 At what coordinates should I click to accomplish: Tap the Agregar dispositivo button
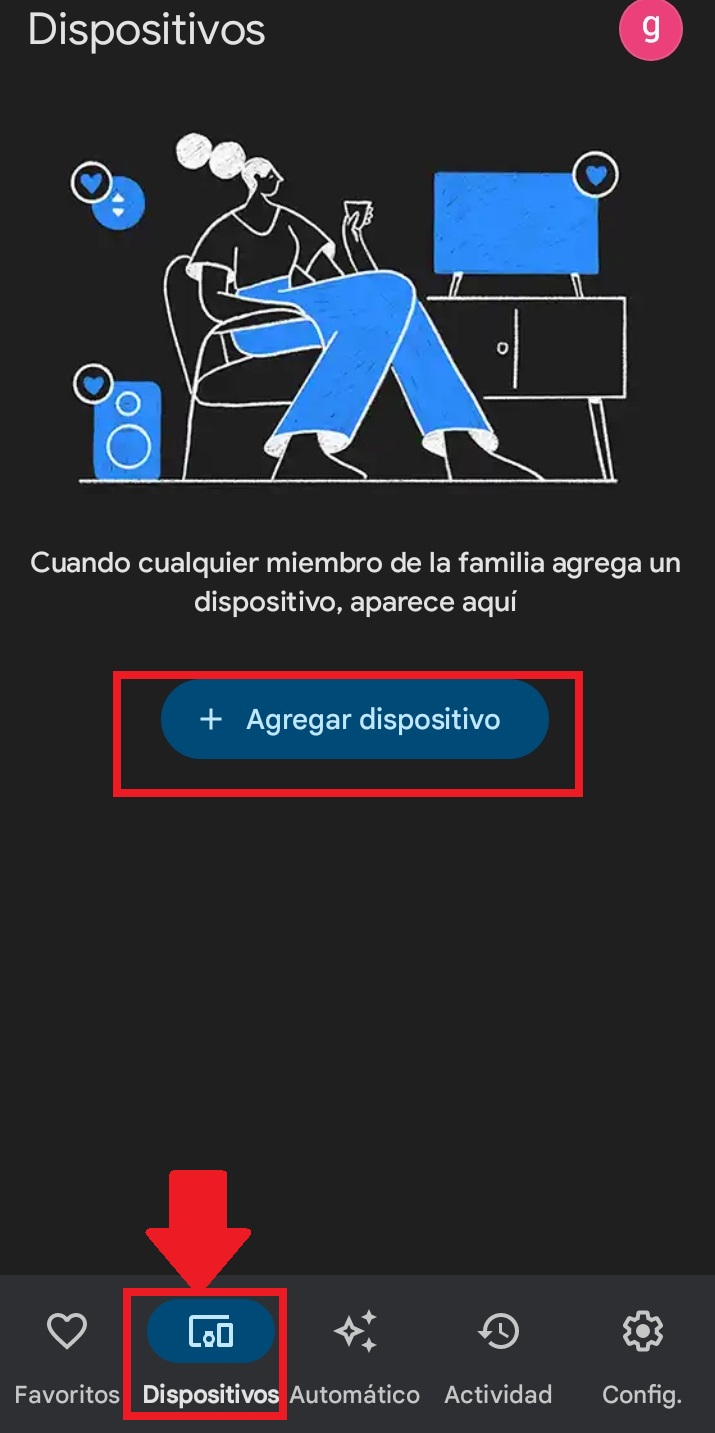(x=354, y=720)
